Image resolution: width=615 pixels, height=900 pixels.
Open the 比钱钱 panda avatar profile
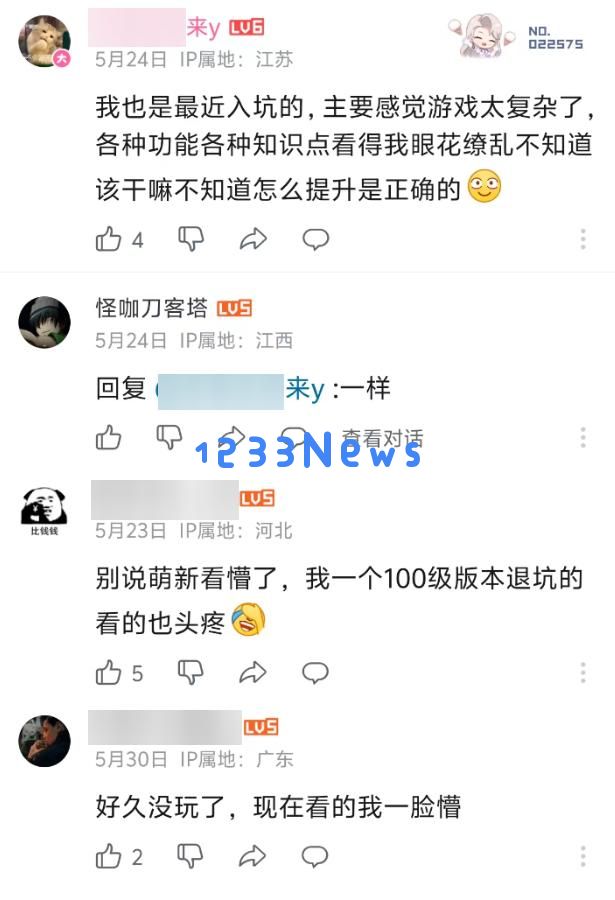(45, 508)
